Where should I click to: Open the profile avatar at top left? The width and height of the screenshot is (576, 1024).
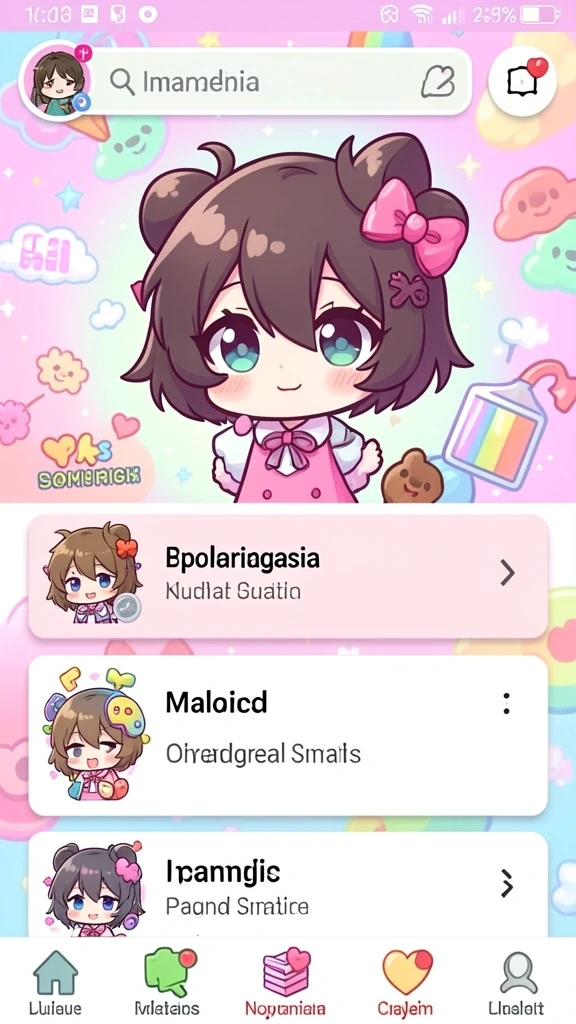[x=57, y=82]
